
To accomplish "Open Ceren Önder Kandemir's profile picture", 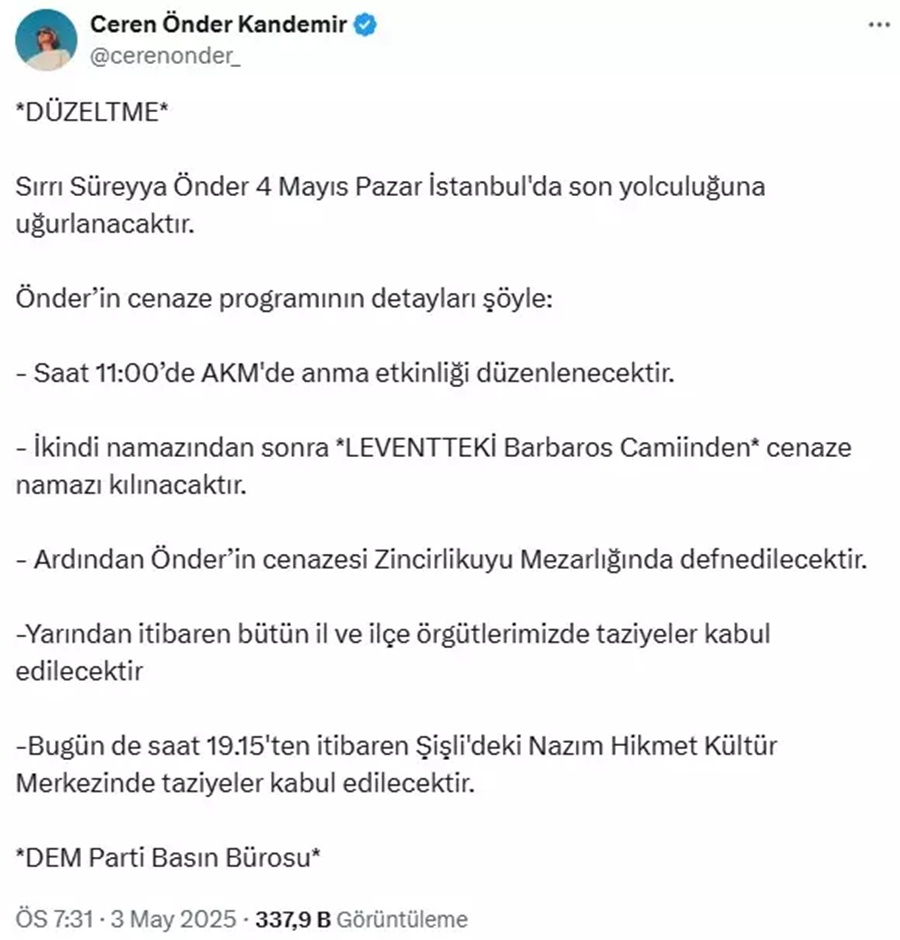I will pyautogui.click(x=46, y=40).
